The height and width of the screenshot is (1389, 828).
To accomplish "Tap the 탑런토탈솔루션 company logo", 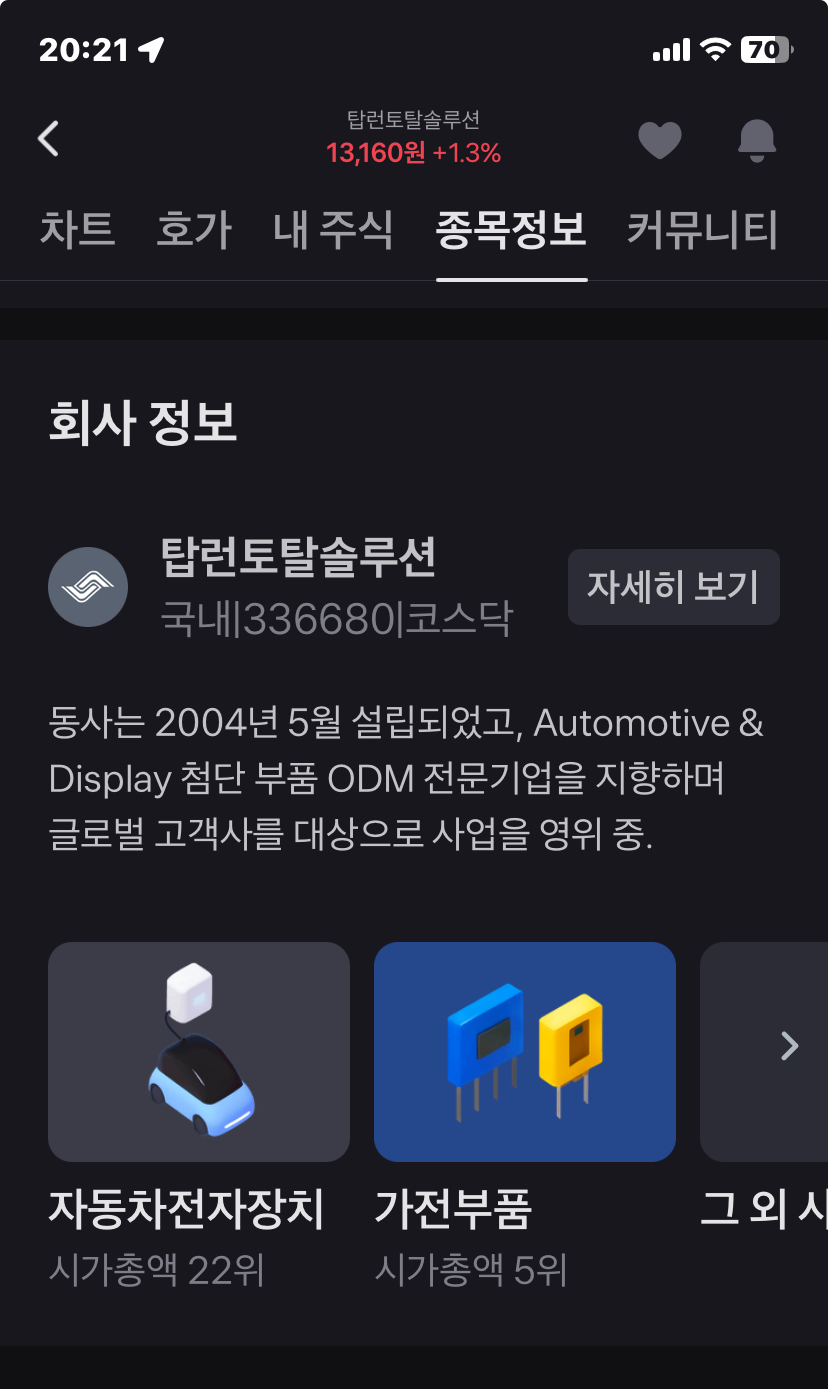I will tap(88, 587).
